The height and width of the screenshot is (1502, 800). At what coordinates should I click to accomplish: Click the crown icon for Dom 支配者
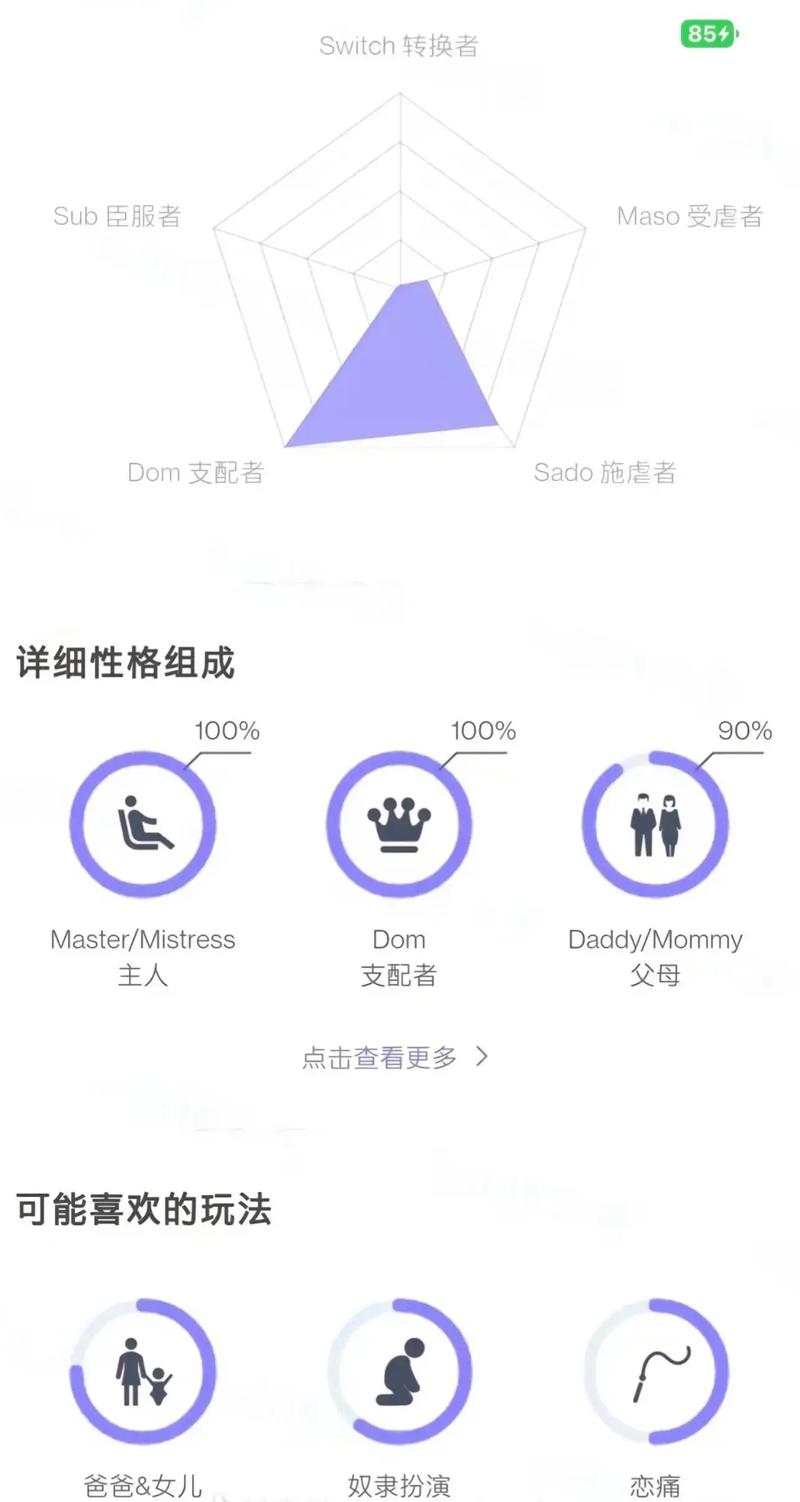pos(399,823)
